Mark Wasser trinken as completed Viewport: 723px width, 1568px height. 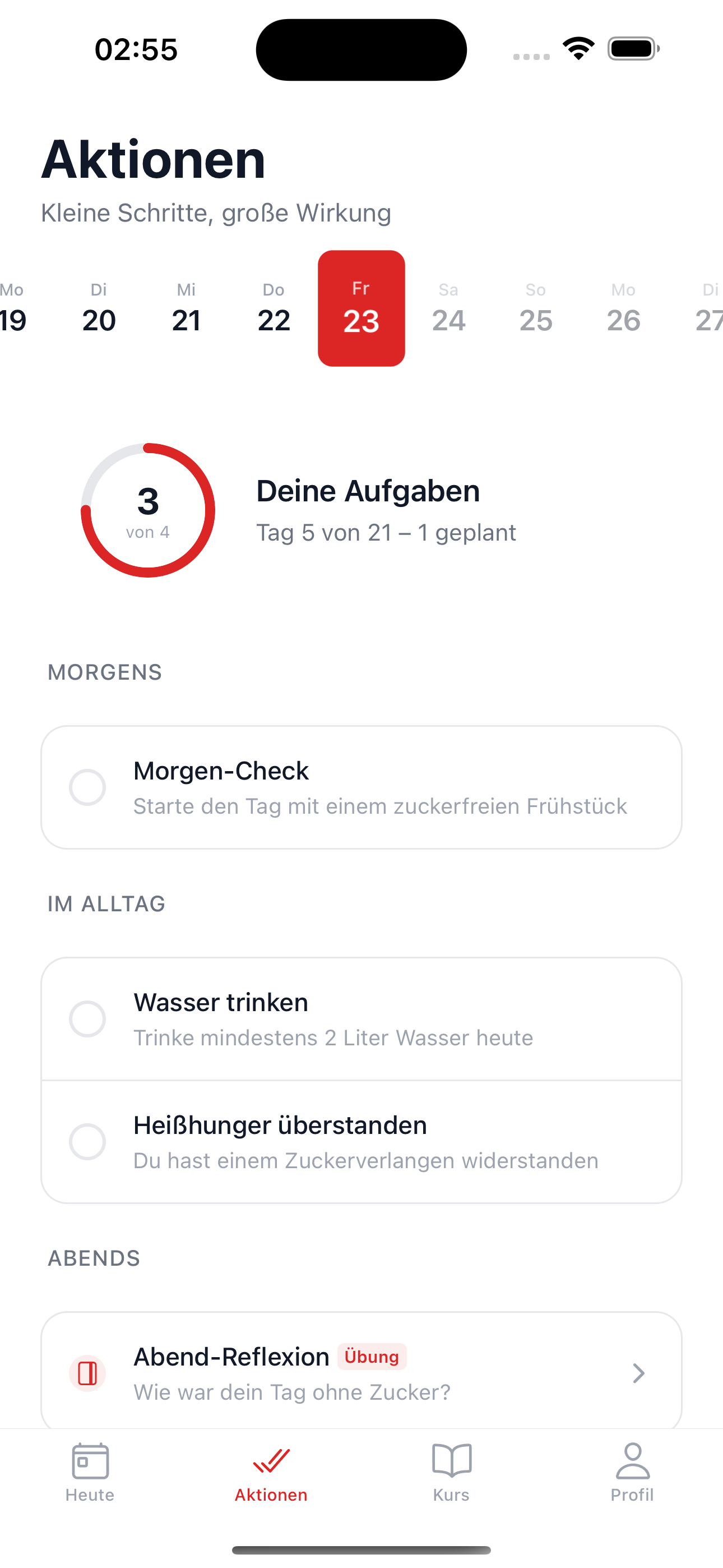point(87,1018)
